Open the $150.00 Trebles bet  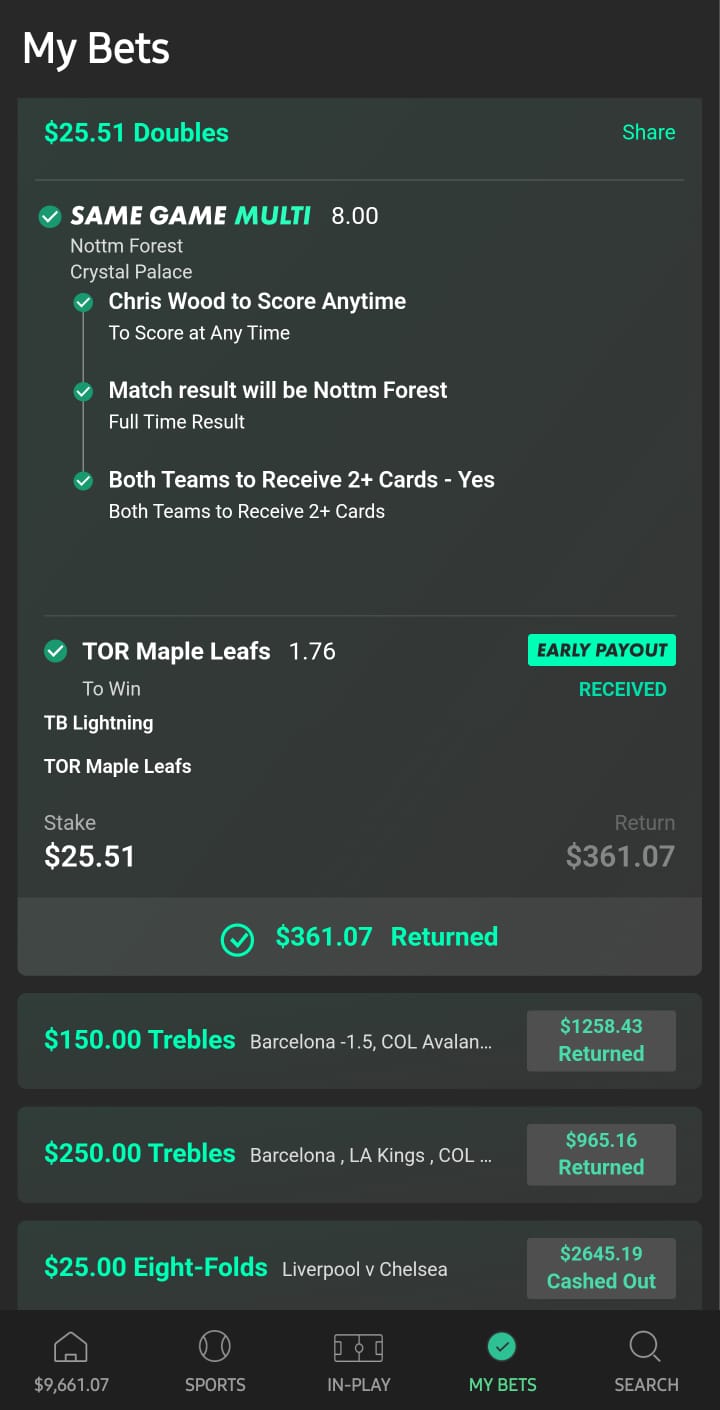coord(270,1040)
